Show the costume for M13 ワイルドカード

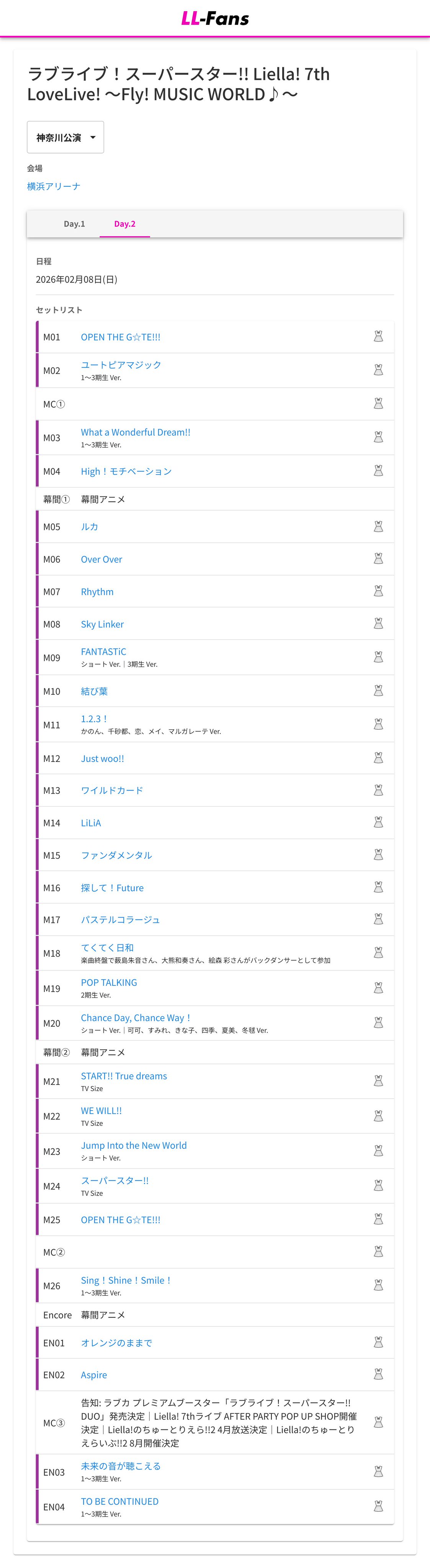click(378, 790)
